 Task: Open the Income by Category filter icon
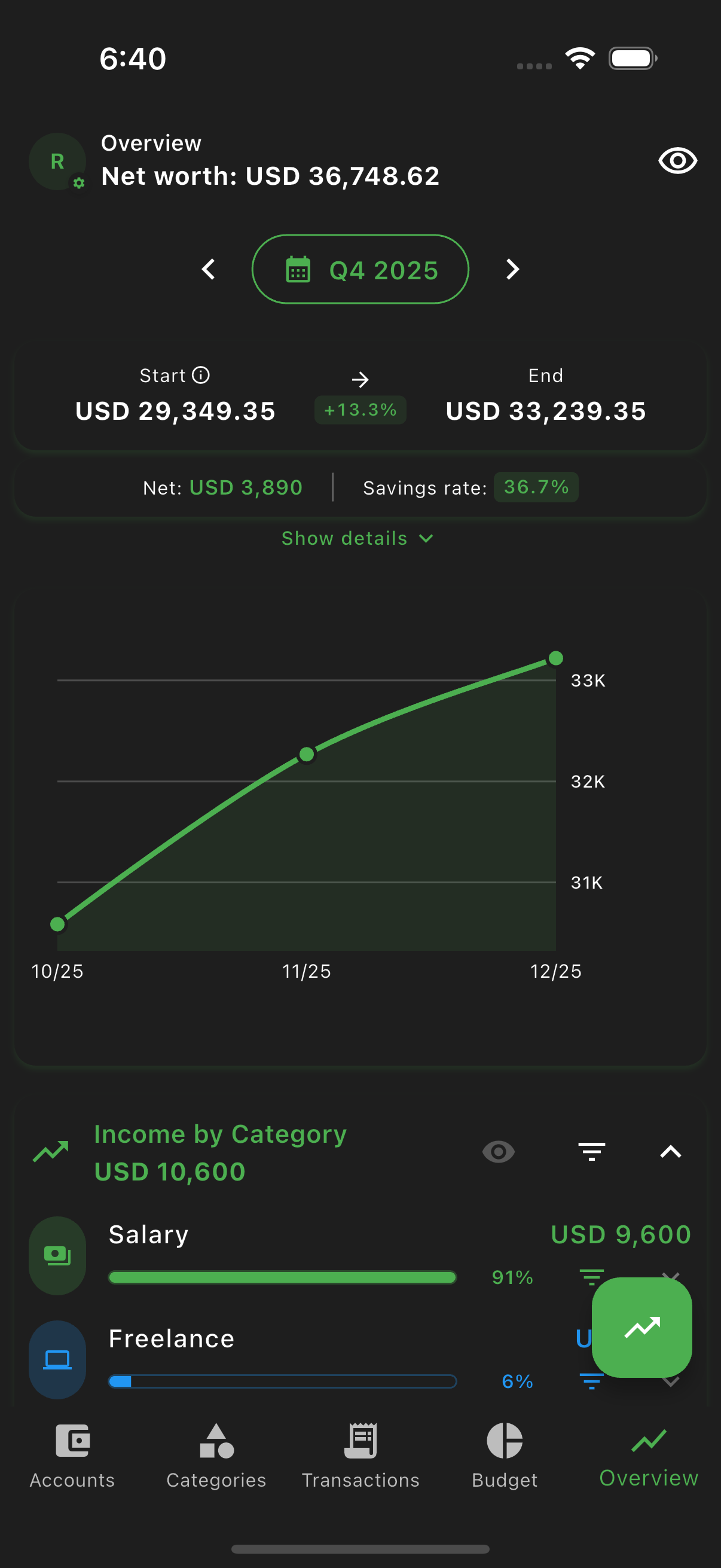[591, 1151]
